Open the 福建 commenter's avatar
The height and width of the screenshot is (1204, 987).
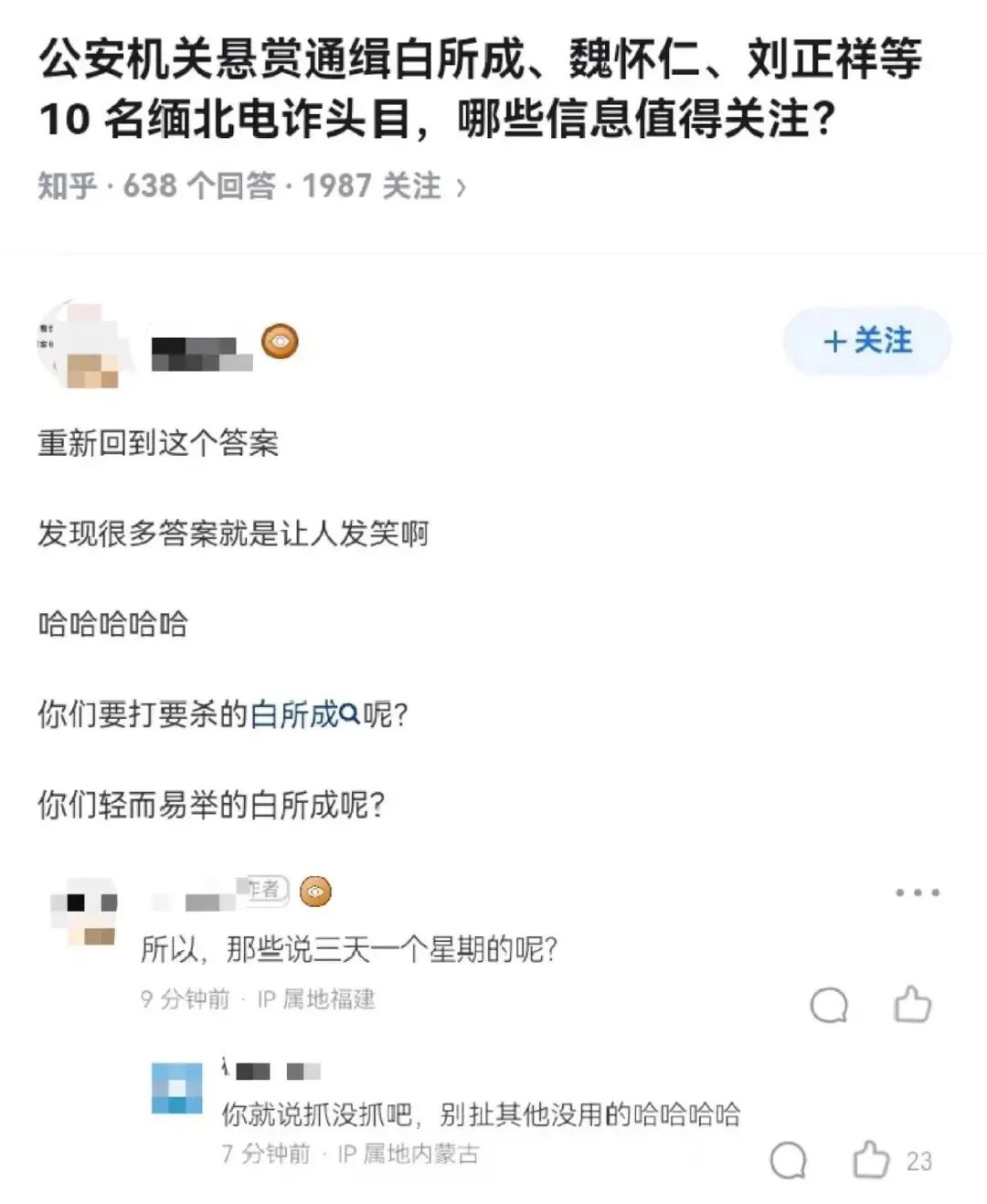(x=84, y=912)
